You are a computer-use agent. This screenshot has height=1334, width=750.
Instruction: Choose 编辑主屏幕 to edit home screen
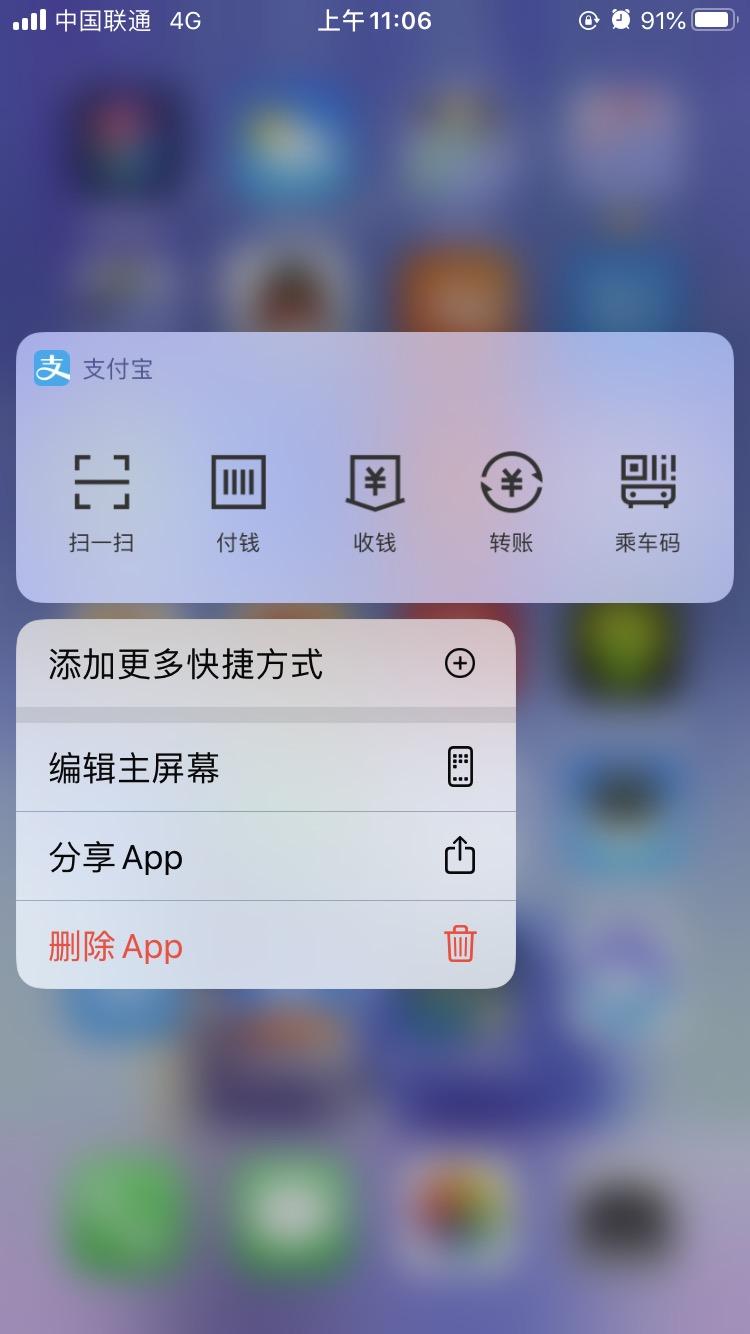[x=265, y=767]
